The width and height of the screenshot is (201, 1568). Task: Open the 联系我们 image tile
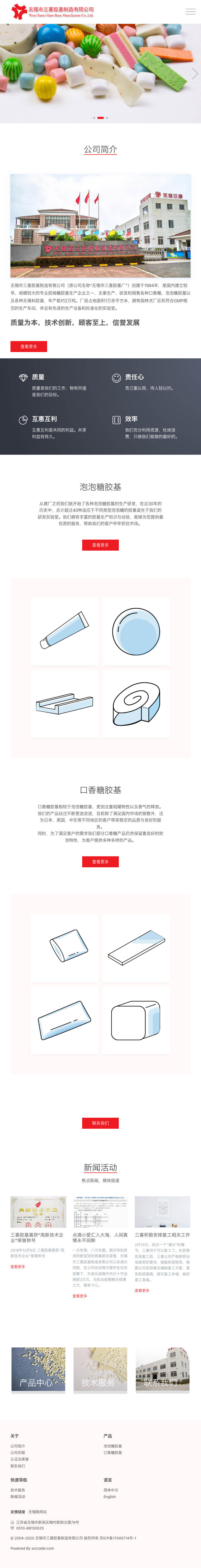163,1369
